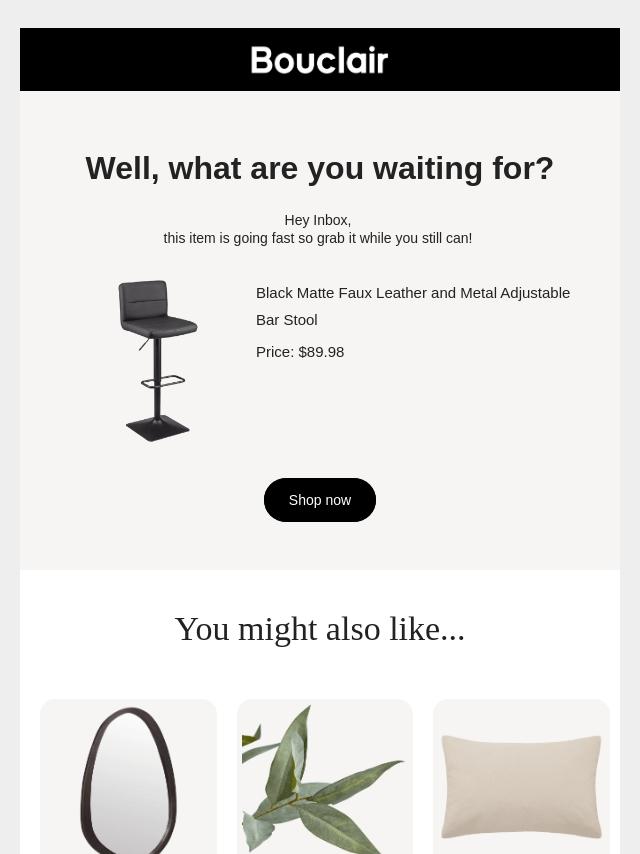Tap the Bouclair header banner
This screenshot has width=640, height=854.
click(320, 60)
